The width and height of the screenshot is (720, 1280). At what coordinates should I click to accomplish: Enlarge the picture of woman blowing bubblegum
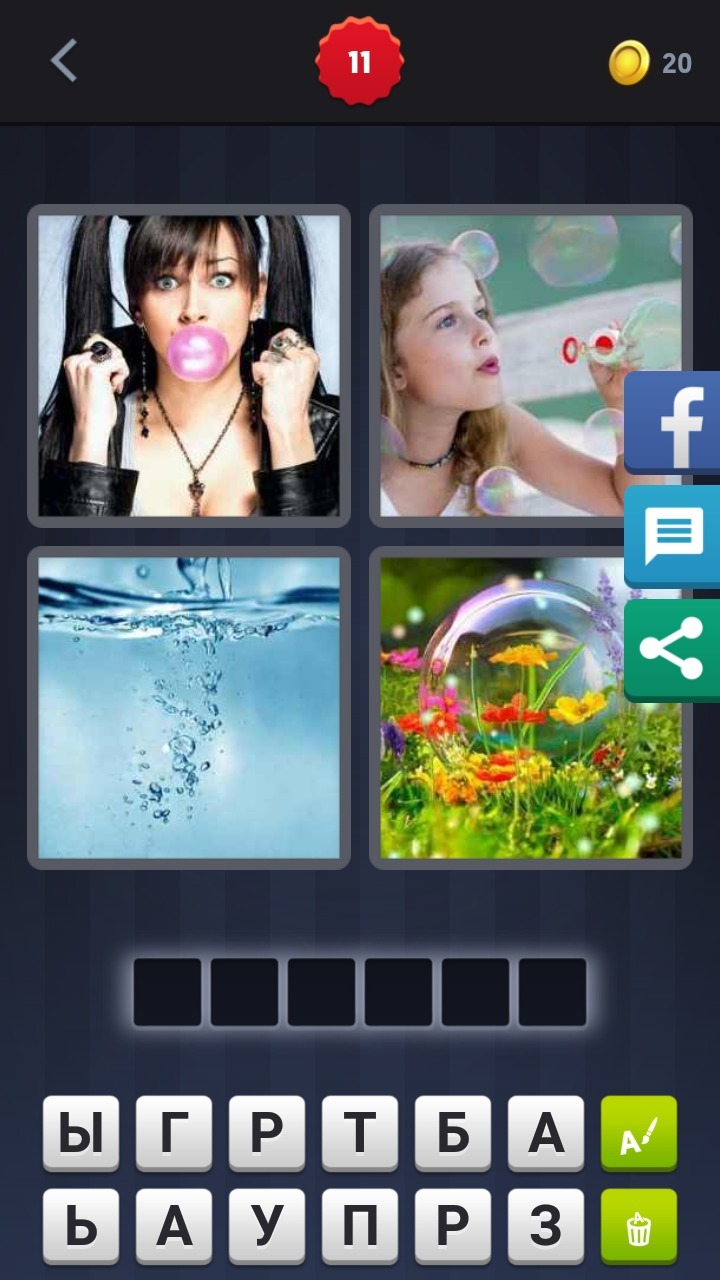189,365
